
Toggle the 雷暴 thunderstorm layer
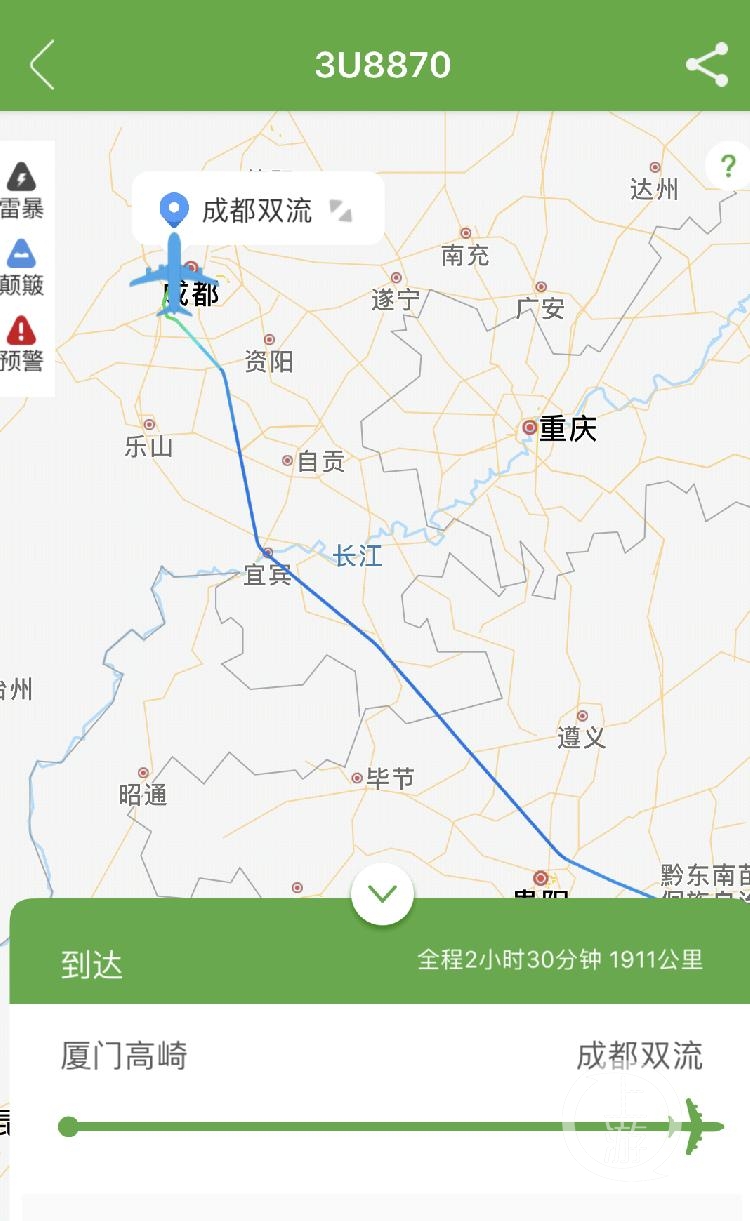21,190
